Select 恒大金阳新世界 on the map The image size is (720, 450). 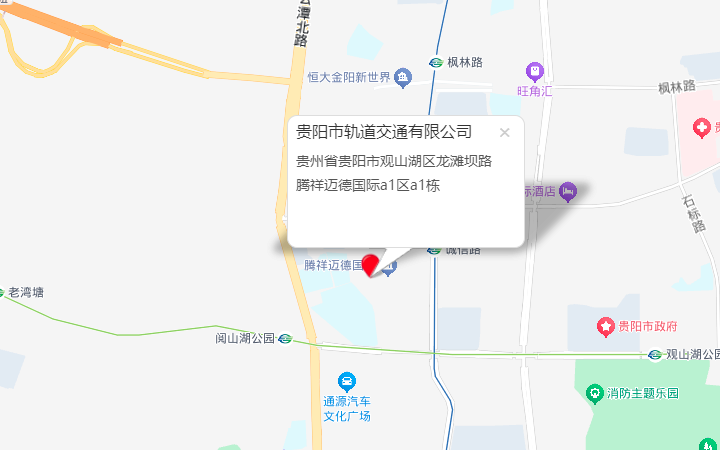402,77
